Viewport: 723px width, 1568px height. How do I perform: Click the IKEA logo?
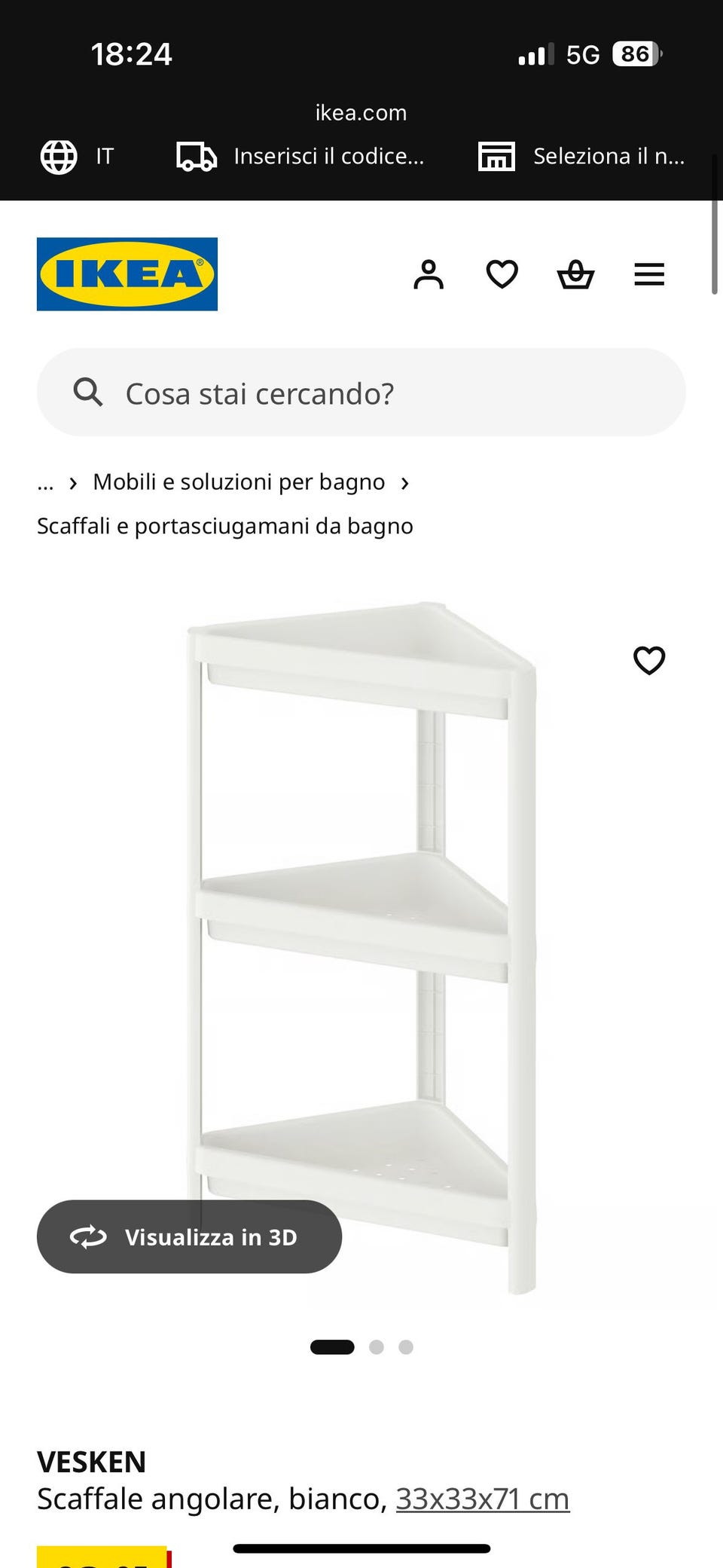coord(126,274)
